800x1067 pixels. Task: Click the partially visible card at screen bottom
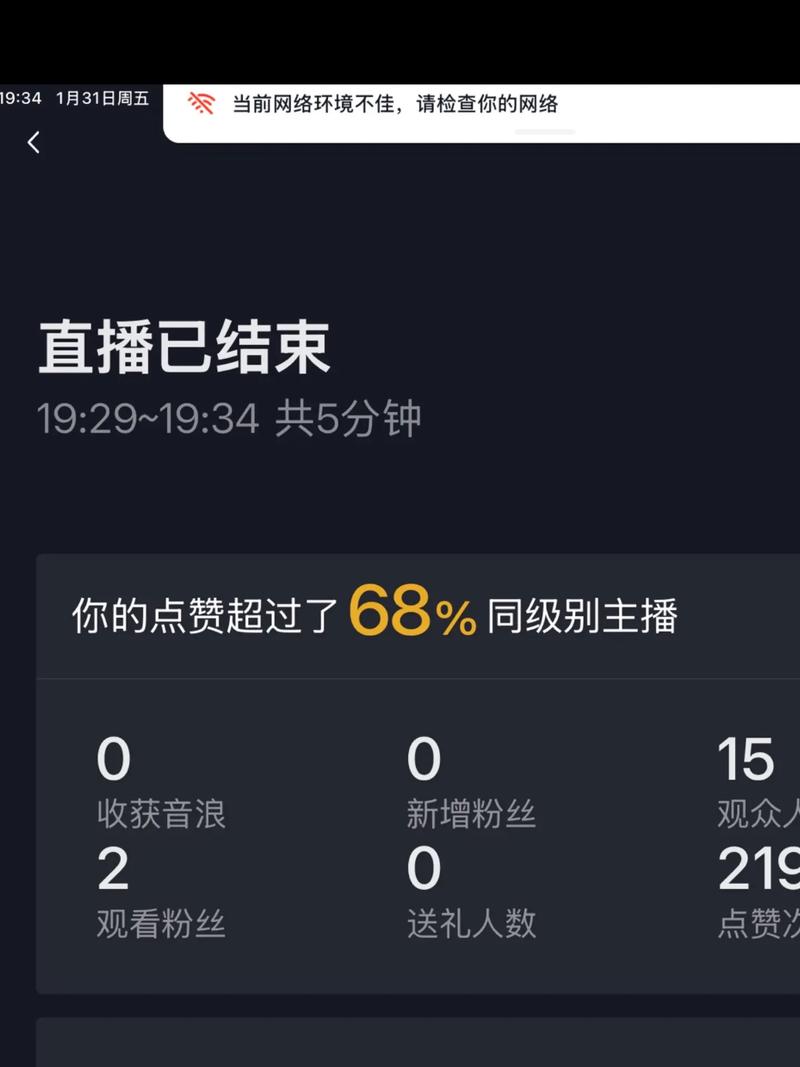point(400,1045)
